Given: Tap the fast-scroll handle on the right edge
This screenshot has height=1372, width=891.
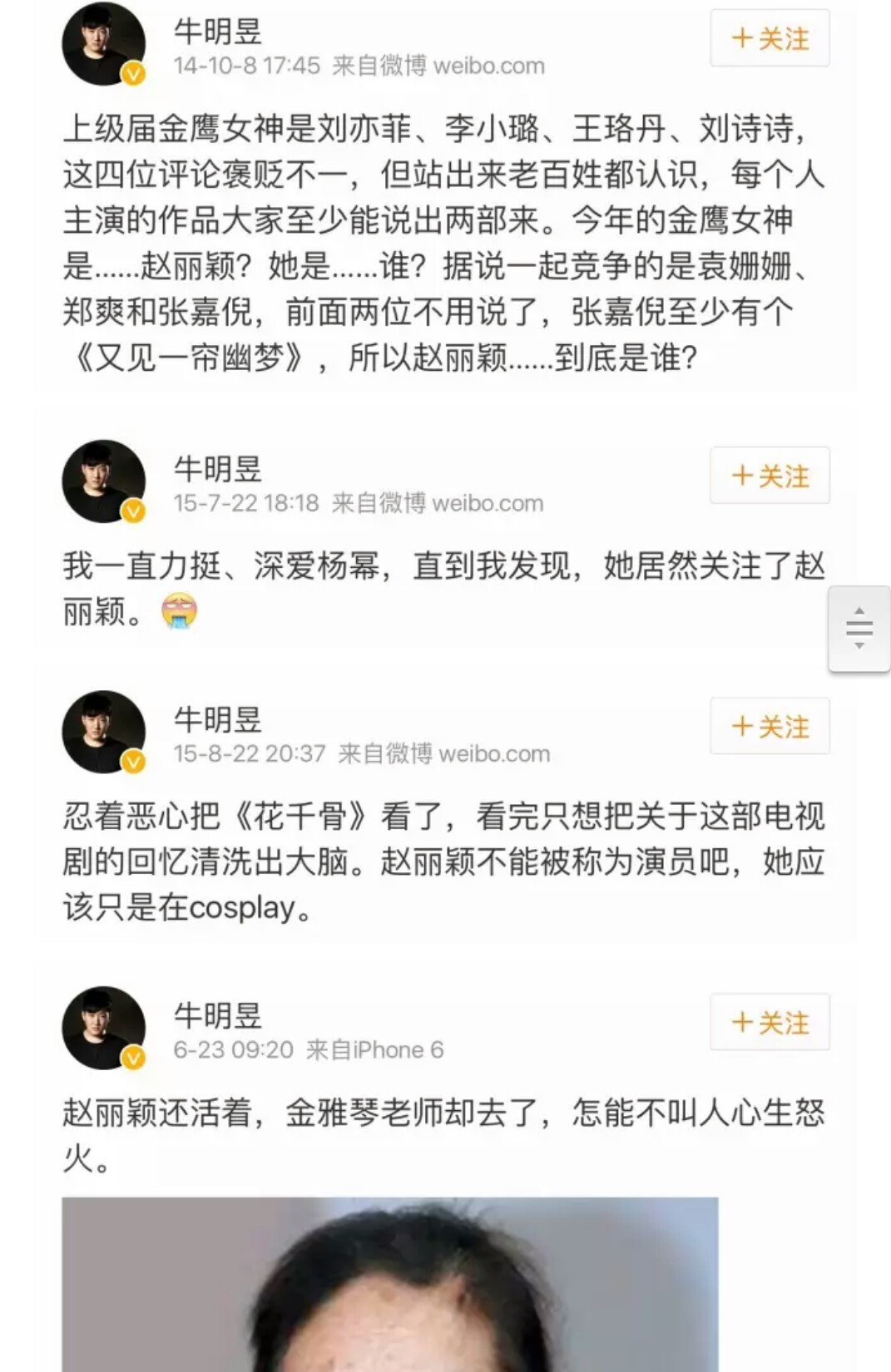Looking at the screenshot, I should click(859, 629).
